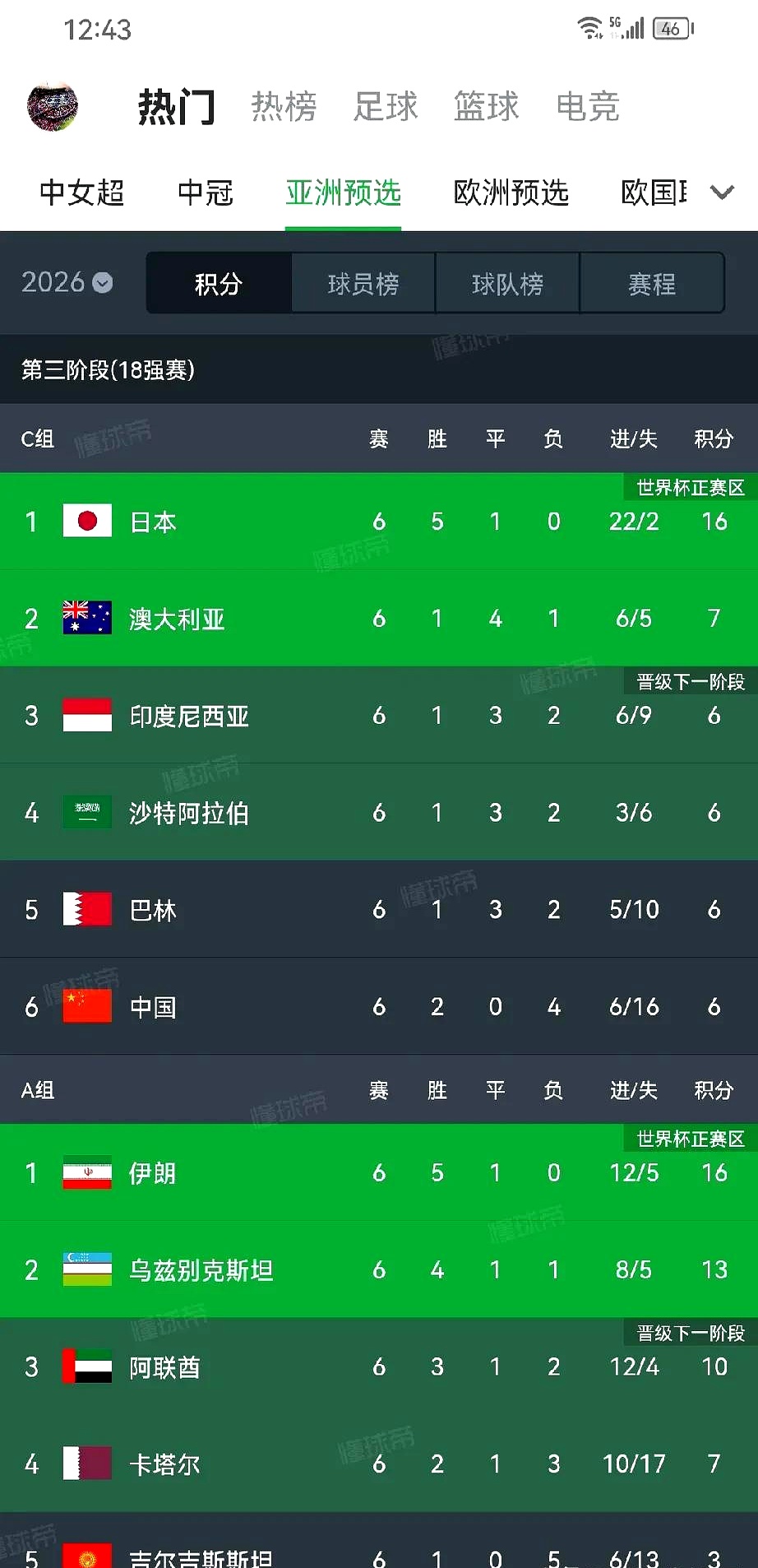The width and height of the screenshot is (758, 1568).
Task: Expand the league list chevron
Action: point(722,193)
